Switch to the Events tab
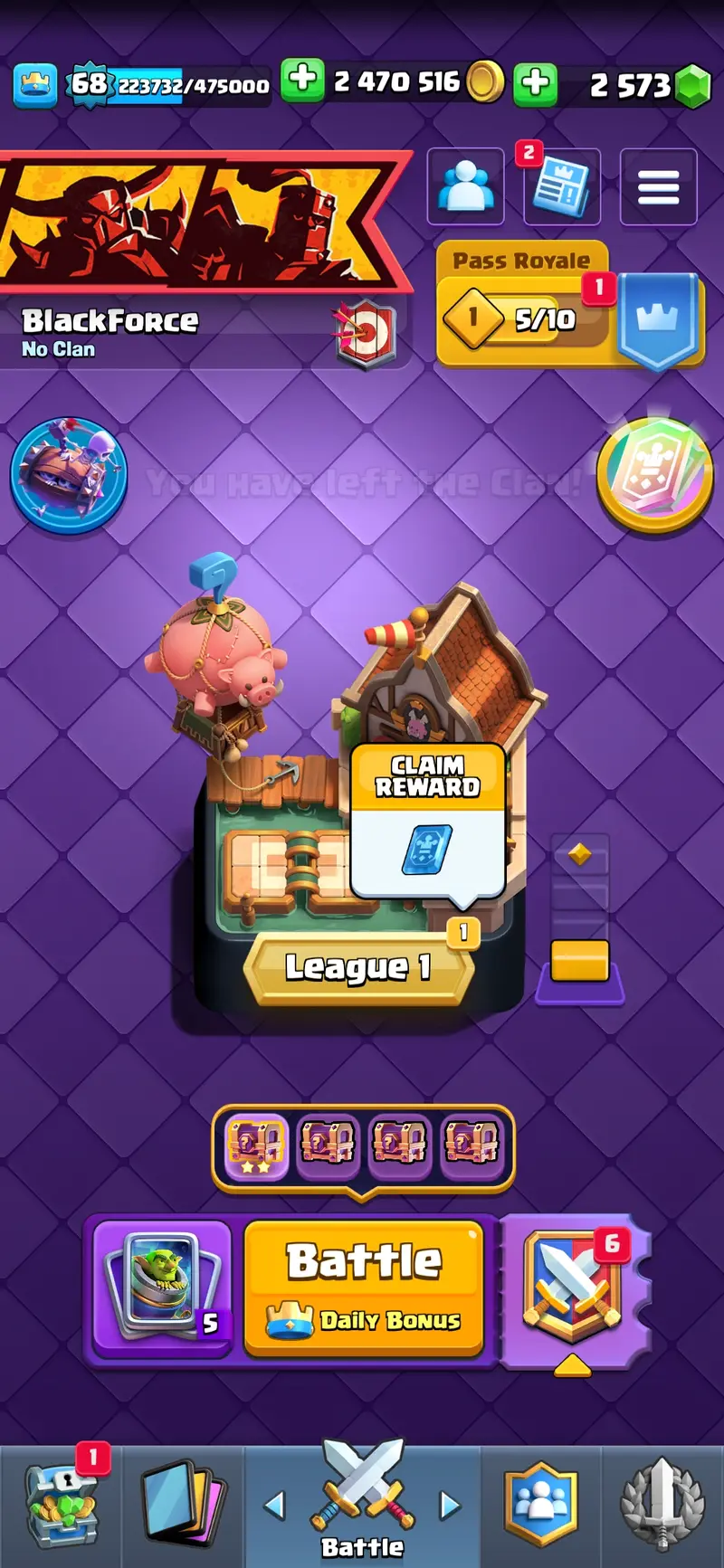 point(662,1505)
